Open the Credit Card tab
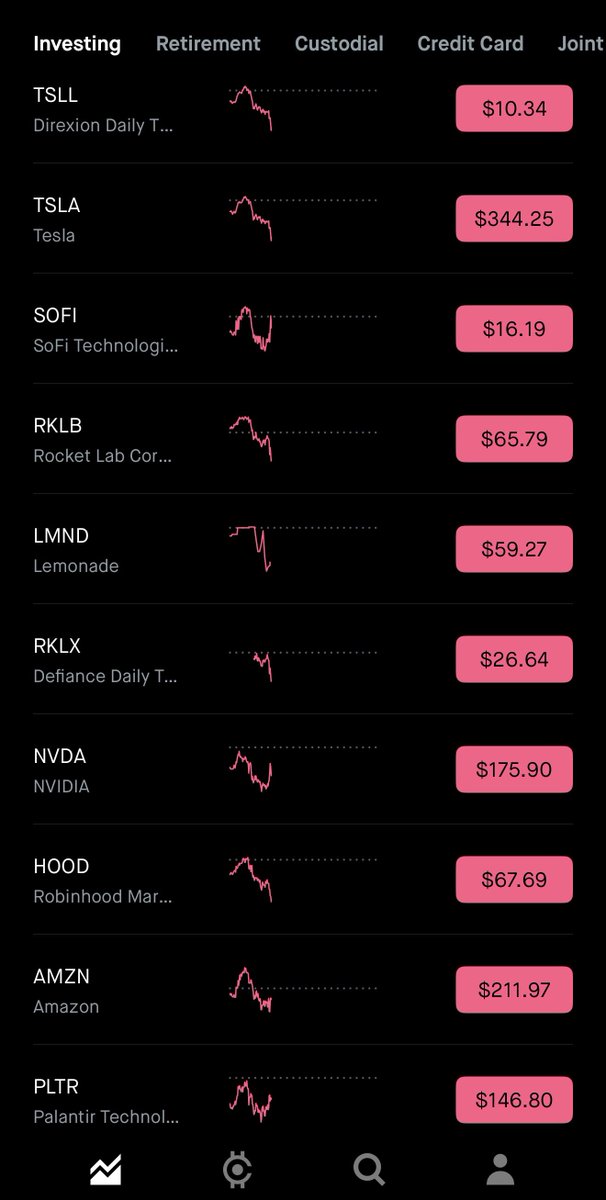The height and width of the screenshot is (1200, 606). tap(470, 44)
